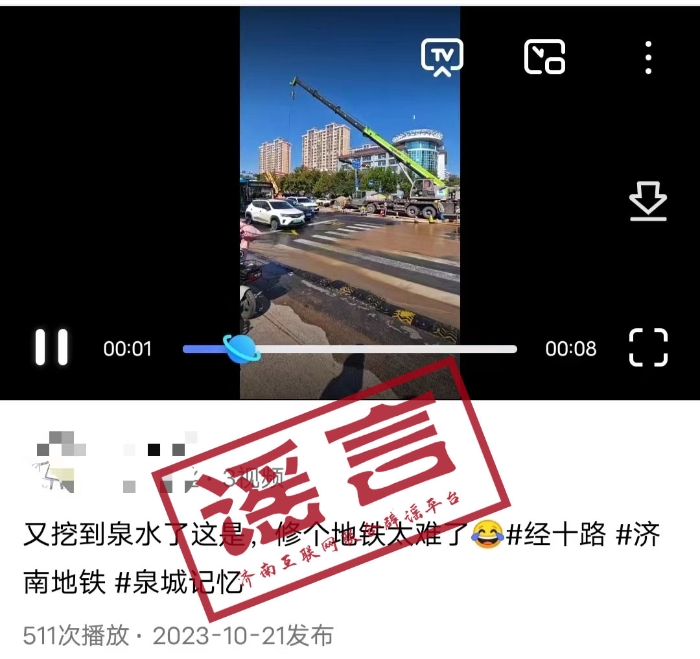Open the uploader's profile avatar
This screenshot has width=700, height=659.
[x=56, y=460]
